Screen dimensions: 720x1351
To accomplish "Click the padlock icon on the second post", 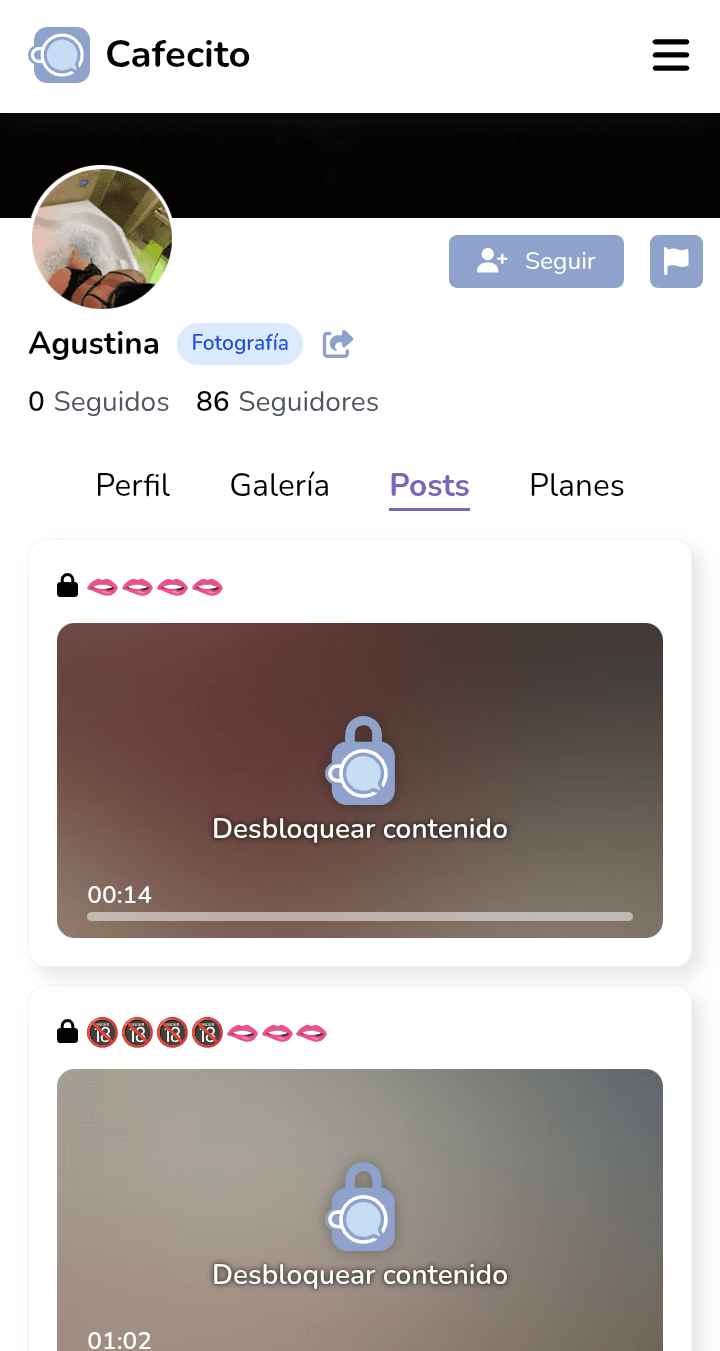I will (x=67, y=1031).
